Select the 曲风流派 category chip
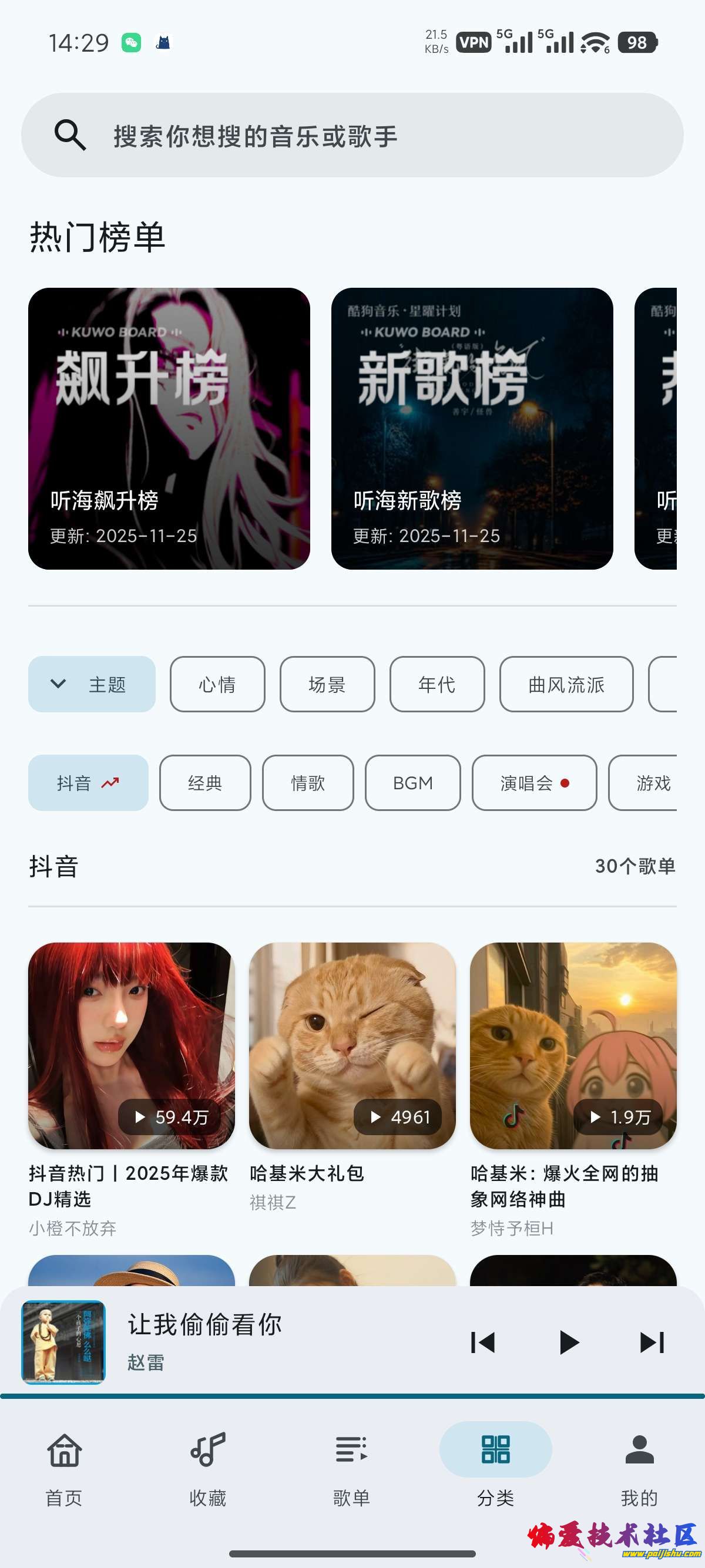 tap(566, 684)
